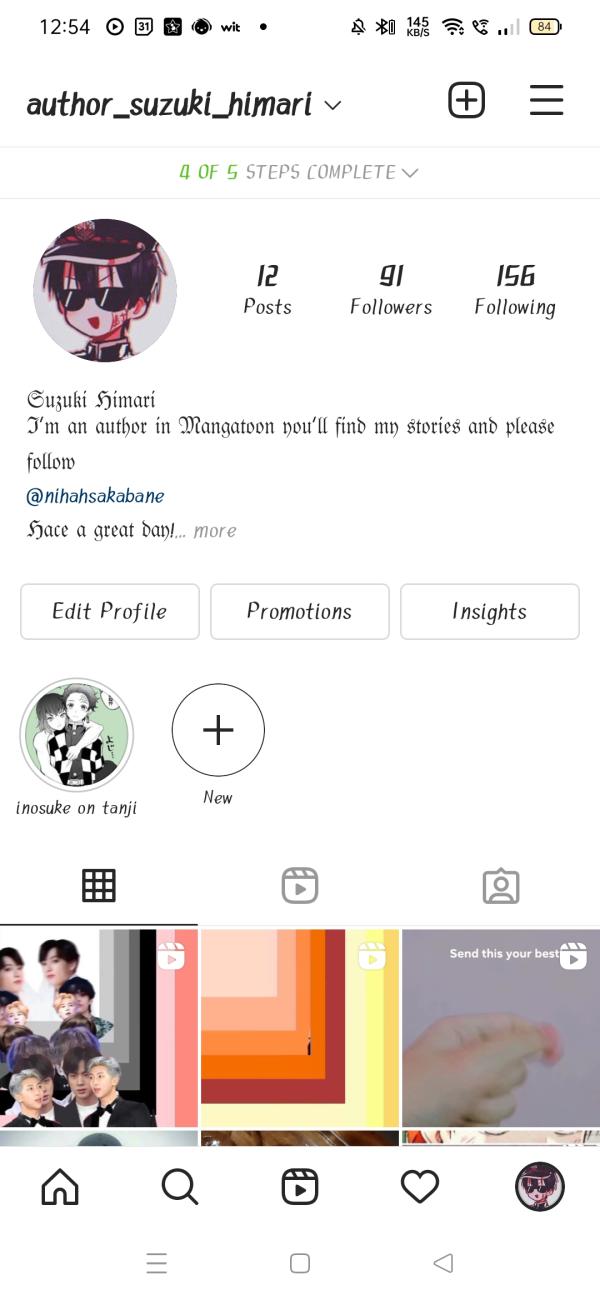Open Promotions
Viewport: 600px width, 1300px height.
point(299,611)
